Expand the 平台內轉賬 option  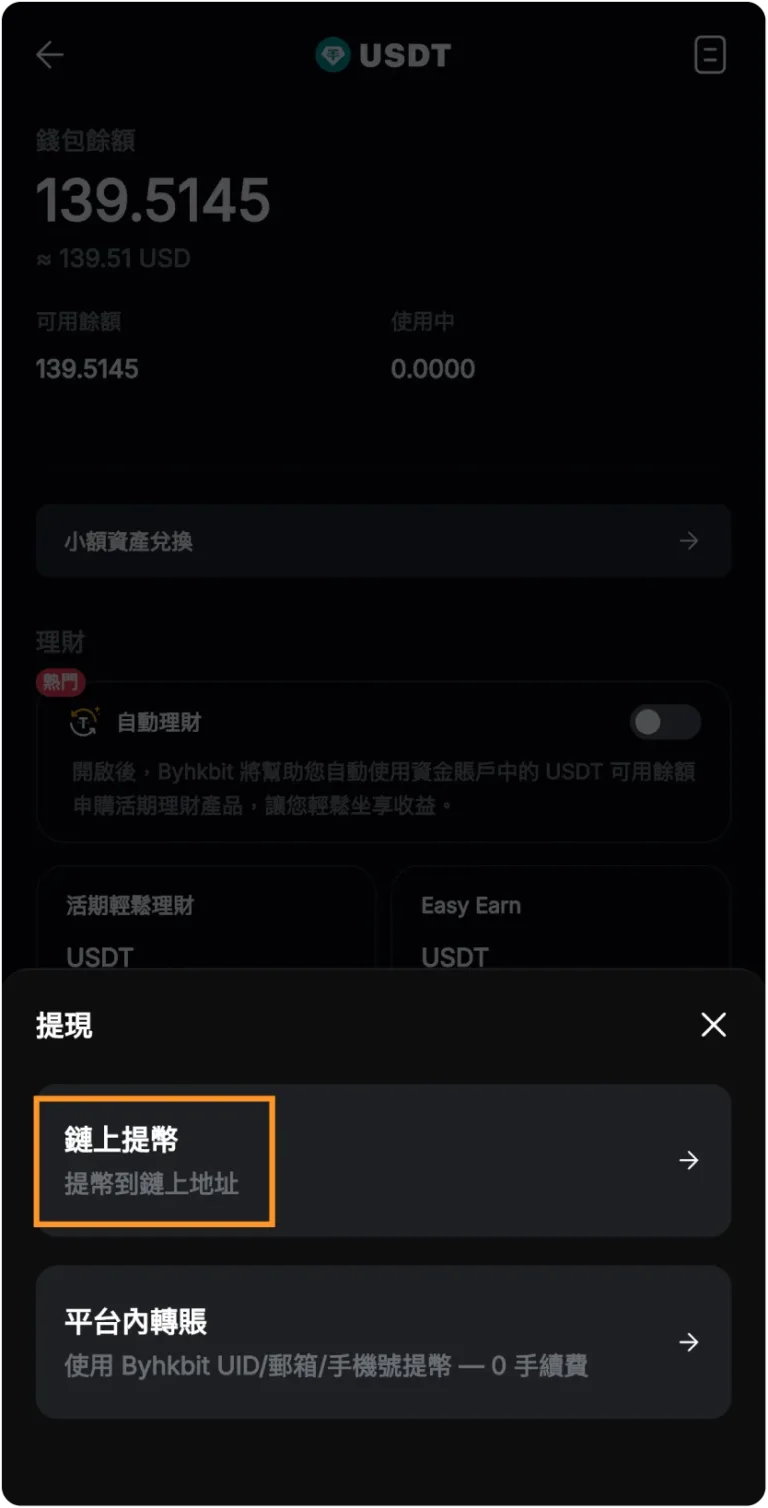(x=383, y=1342)
